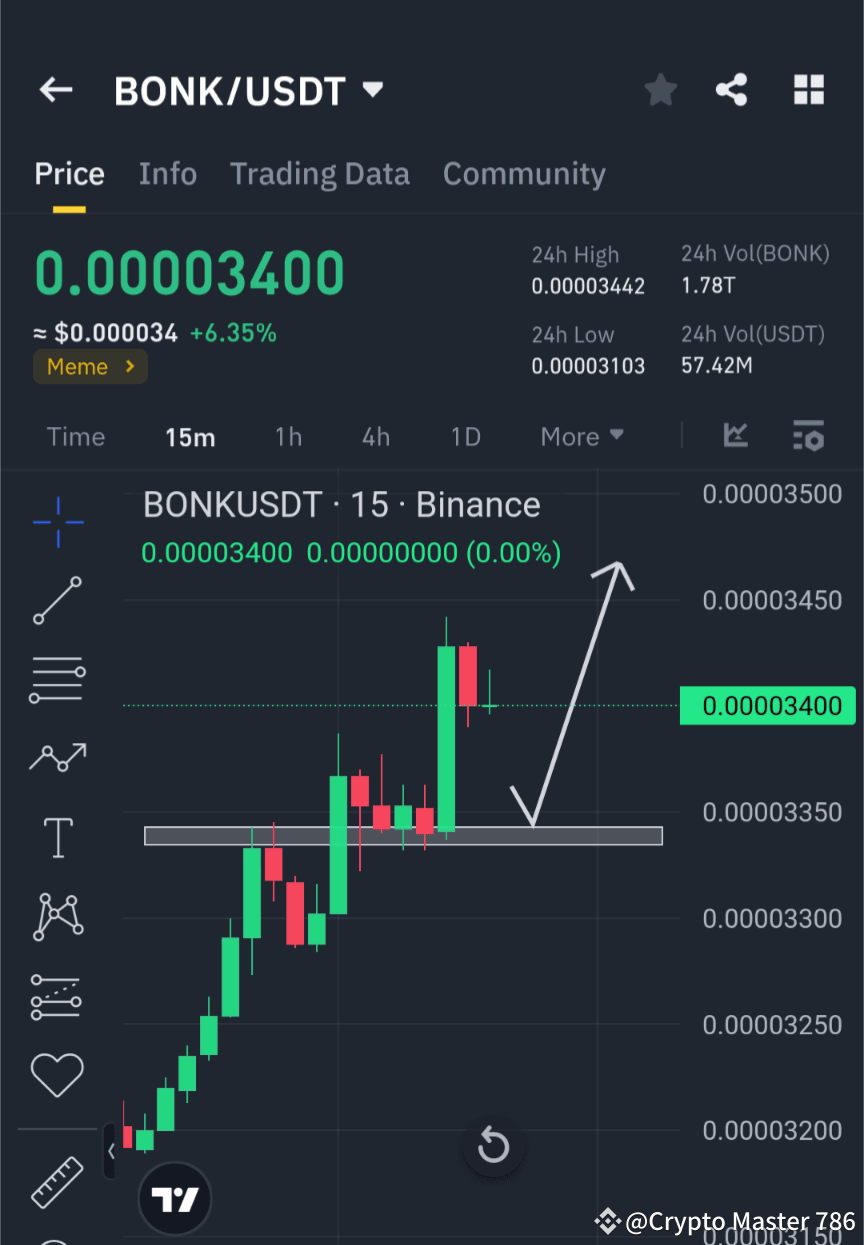
Task: Open the heart emoji drawing tool
Action: click(x=57, y=1073)
